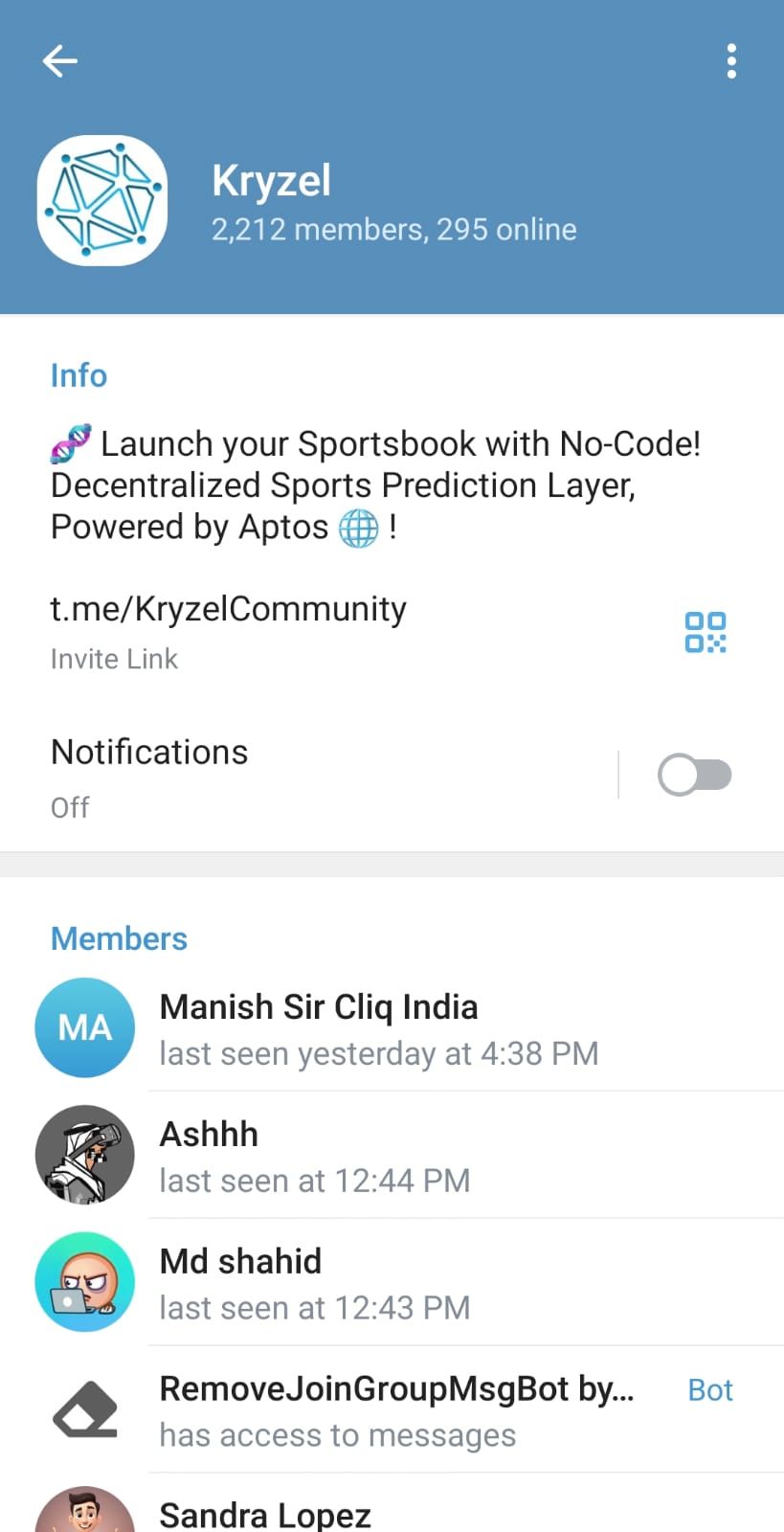Open the RemoveJoinGroupMsgBot entry
This screenshot has height=1532, width=784.
tap(392, 1410)
